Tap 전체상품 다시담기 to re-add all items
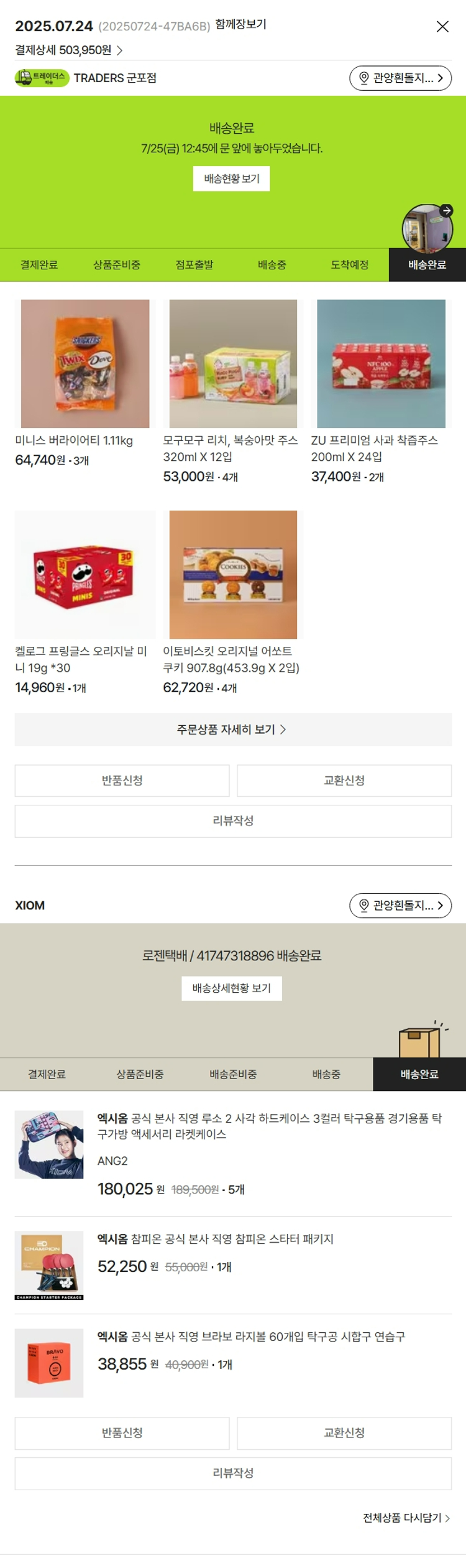This screenshot has width=466, height=1568. click(x=406, y=1517)
